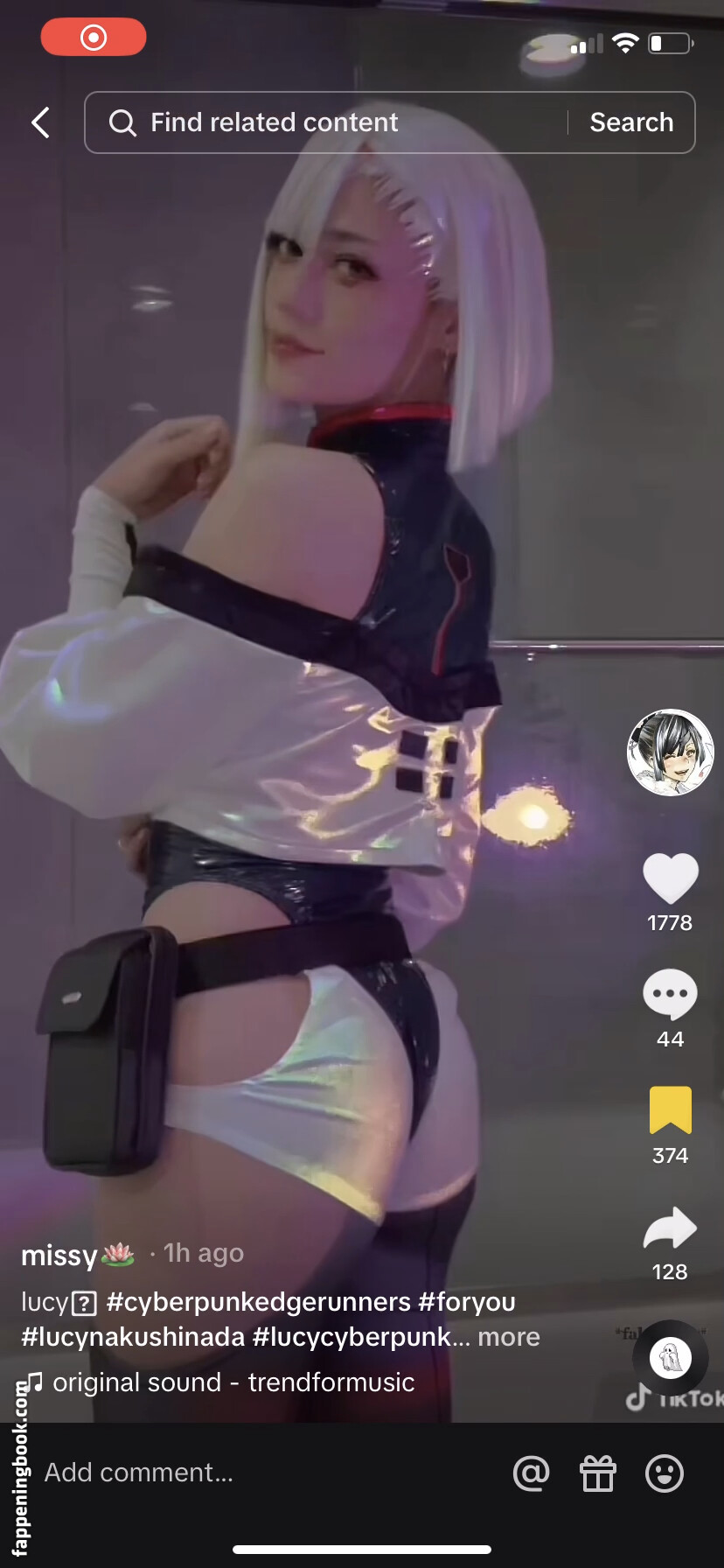Open the creator's profile avatar
724x1568 pixels.
pyautogui.click(x=670, y=752)
